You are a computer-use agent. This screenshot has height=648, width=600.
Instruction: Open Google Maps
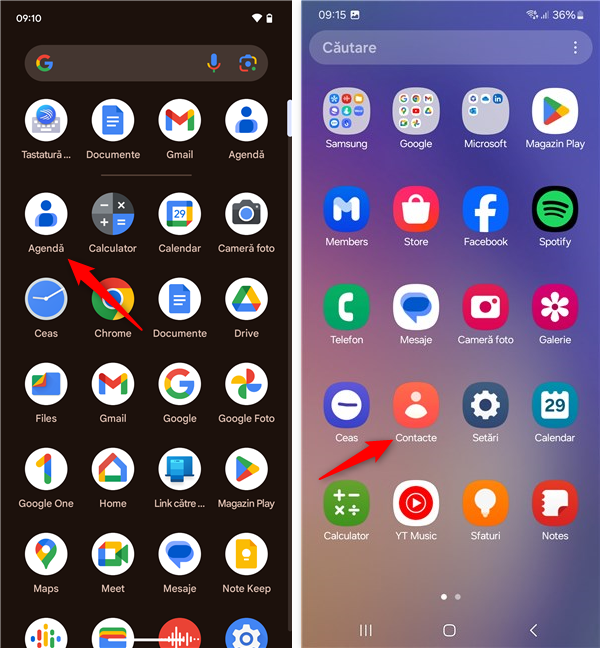click(46, 555)
